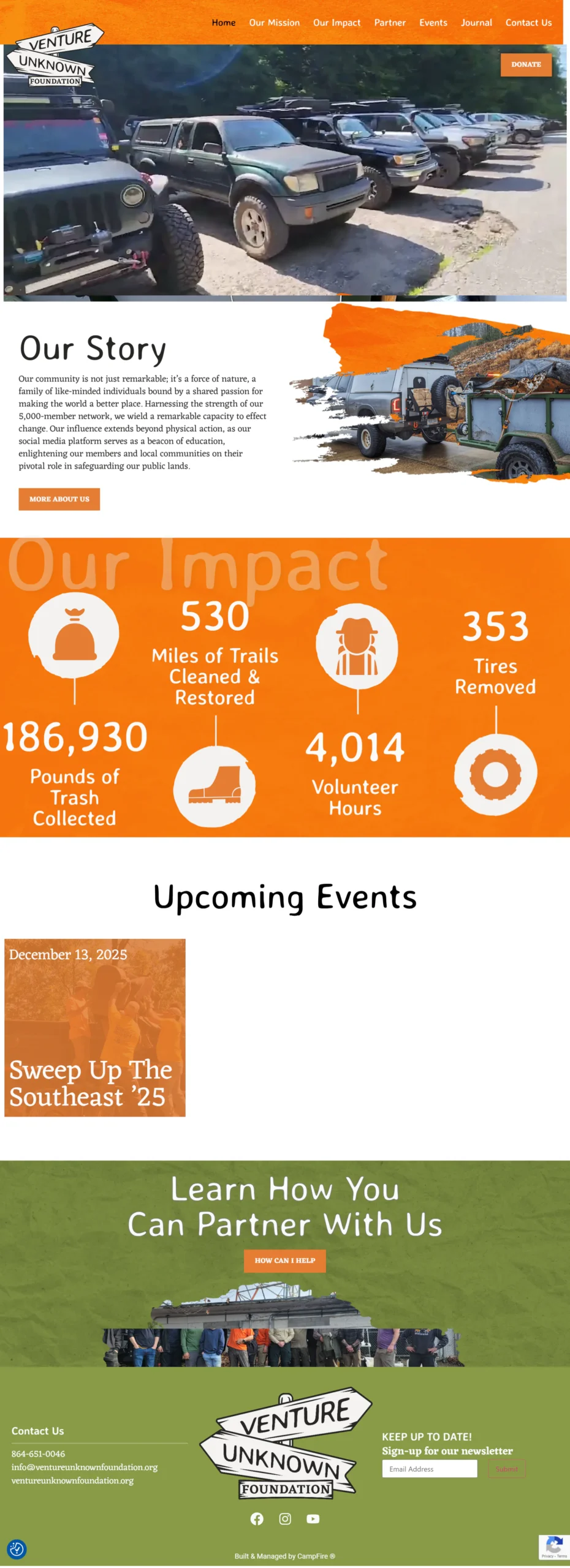Call the phone number 864-651-0046

[38, 1453]
